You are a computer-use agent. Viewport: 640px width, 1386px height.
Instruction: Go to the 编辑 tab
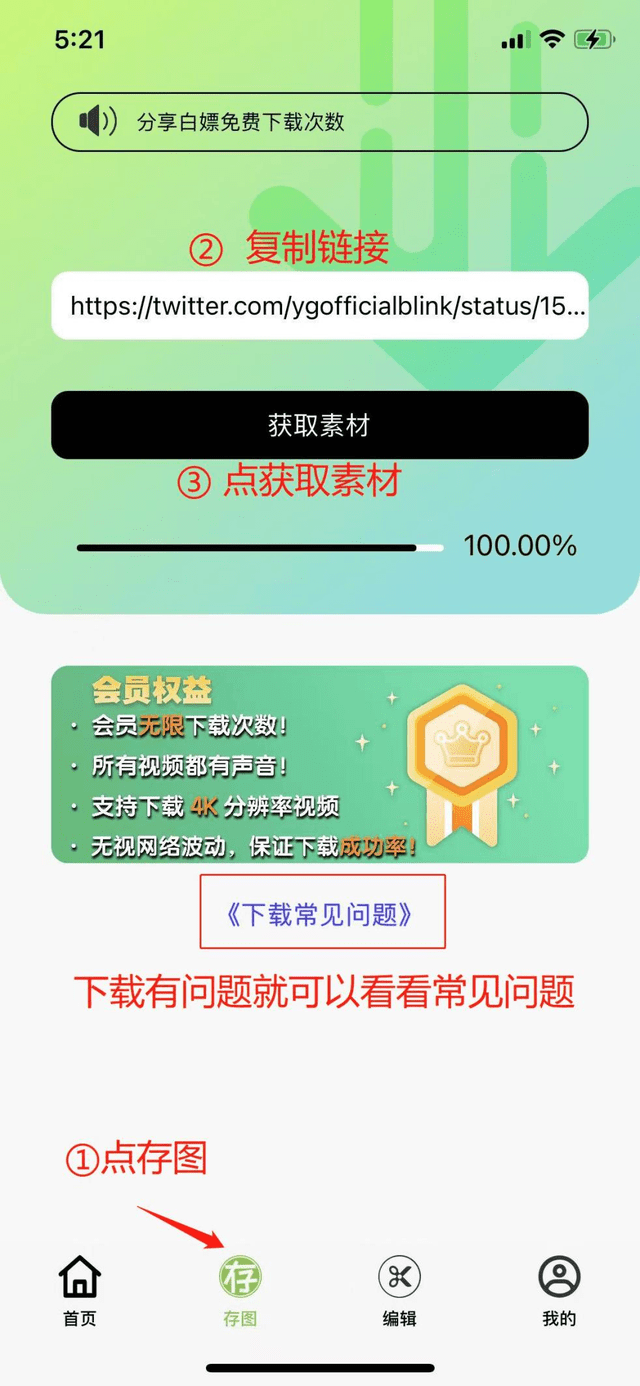point(399,1290)
